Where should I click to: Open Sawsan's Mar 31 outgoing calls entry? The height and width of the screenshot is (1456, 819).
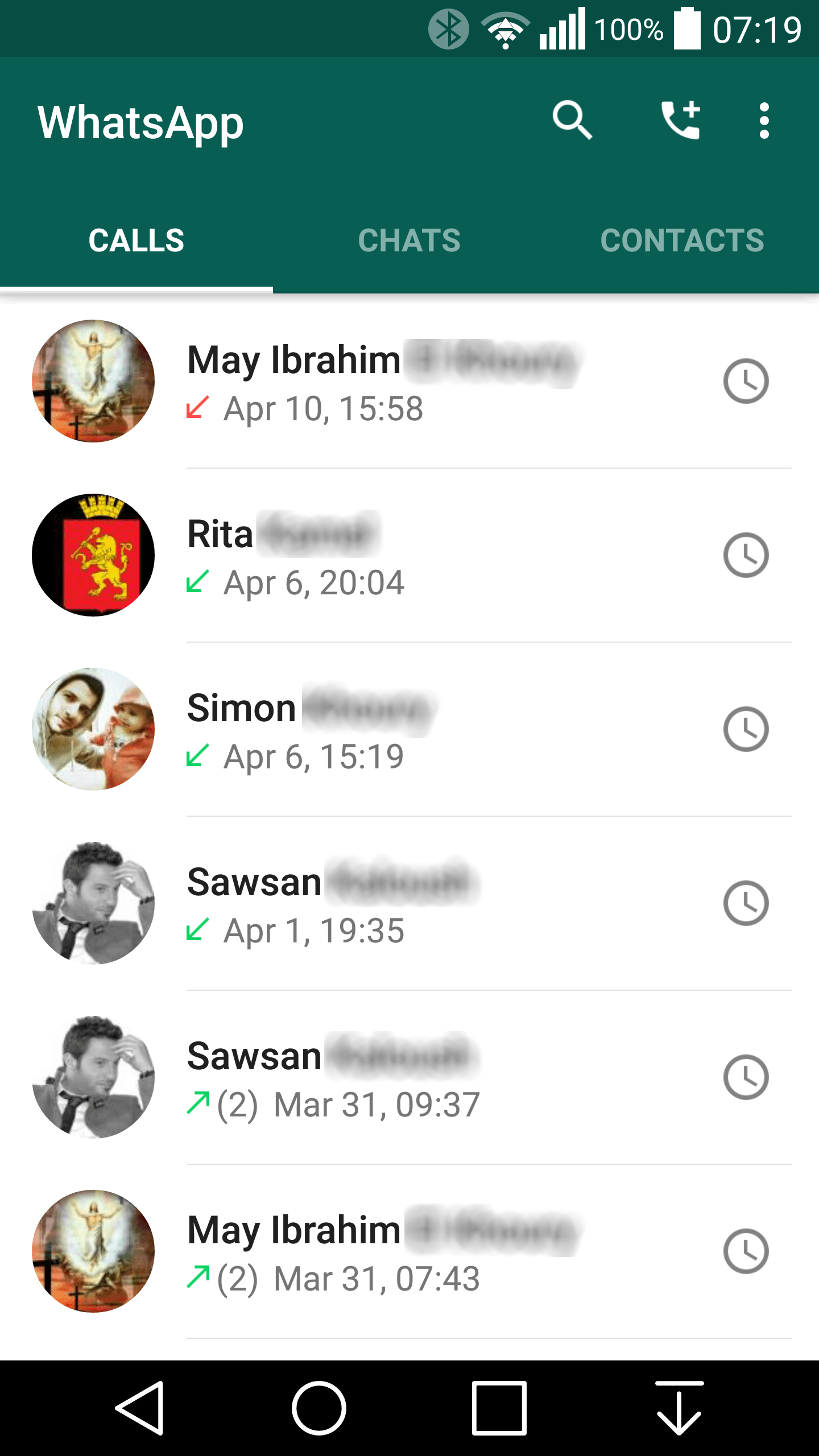pyautogui.click(x=409, y=1077)
